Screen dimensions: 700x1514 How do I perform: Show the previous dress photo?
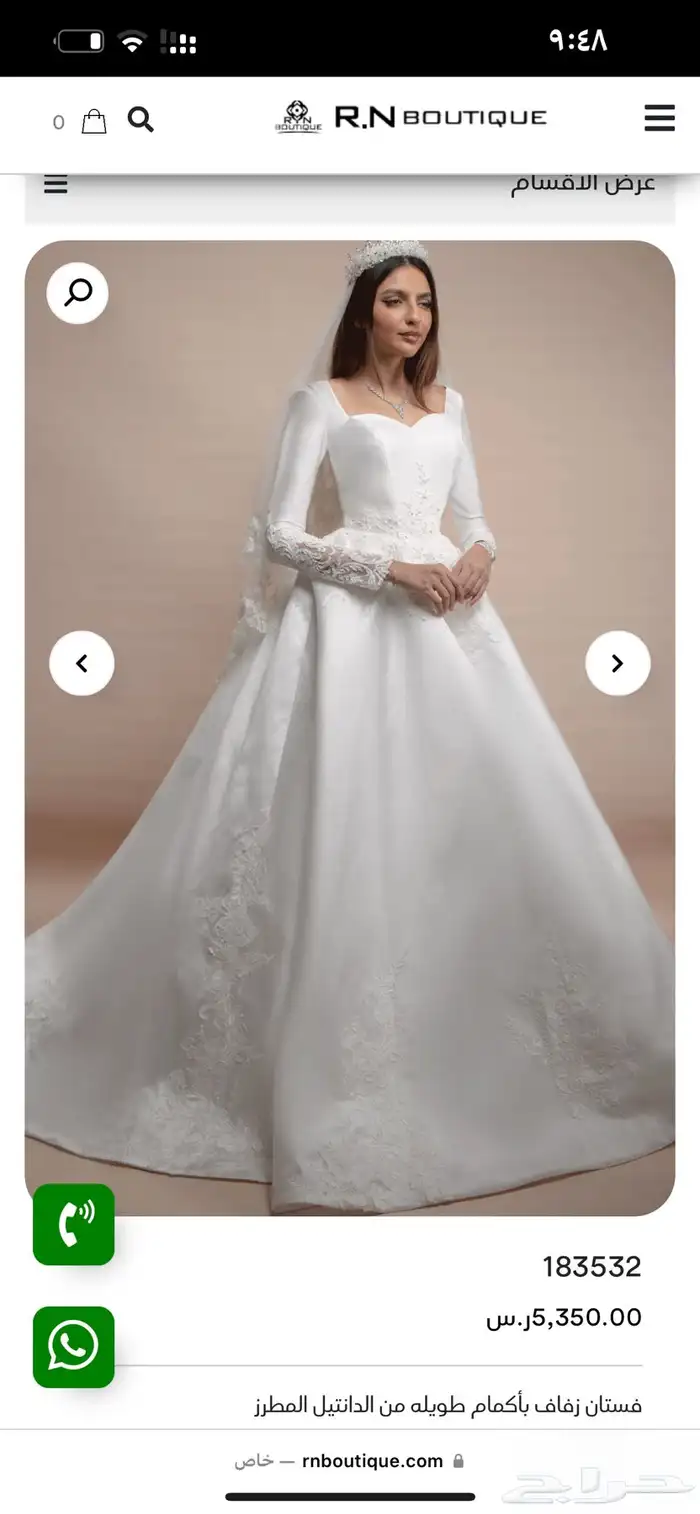pos(82,663)
